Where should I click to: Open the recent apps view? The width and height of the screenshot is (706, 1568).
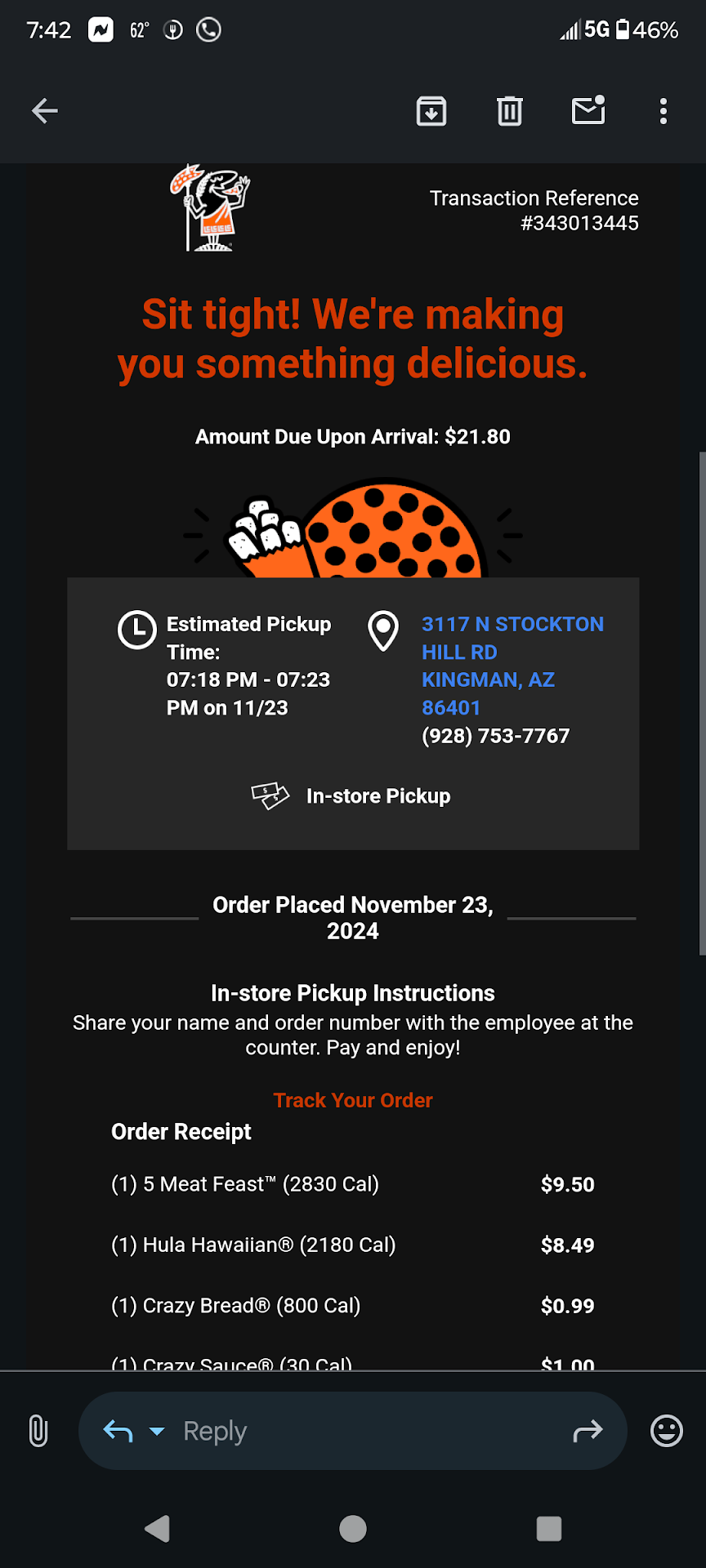tap(549, 1528)
